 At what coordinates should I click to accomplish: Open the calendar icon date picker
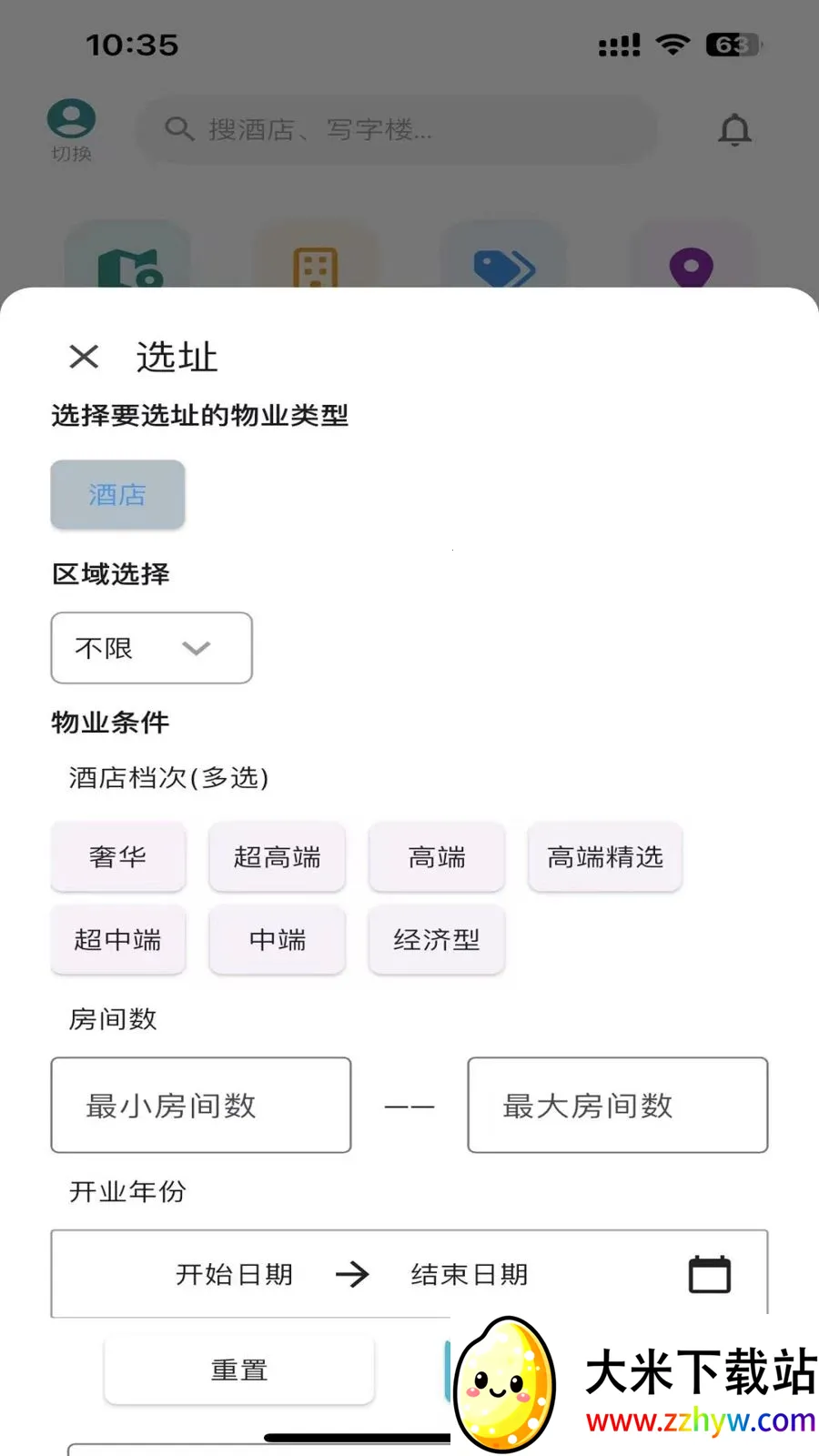(710, 1274)
